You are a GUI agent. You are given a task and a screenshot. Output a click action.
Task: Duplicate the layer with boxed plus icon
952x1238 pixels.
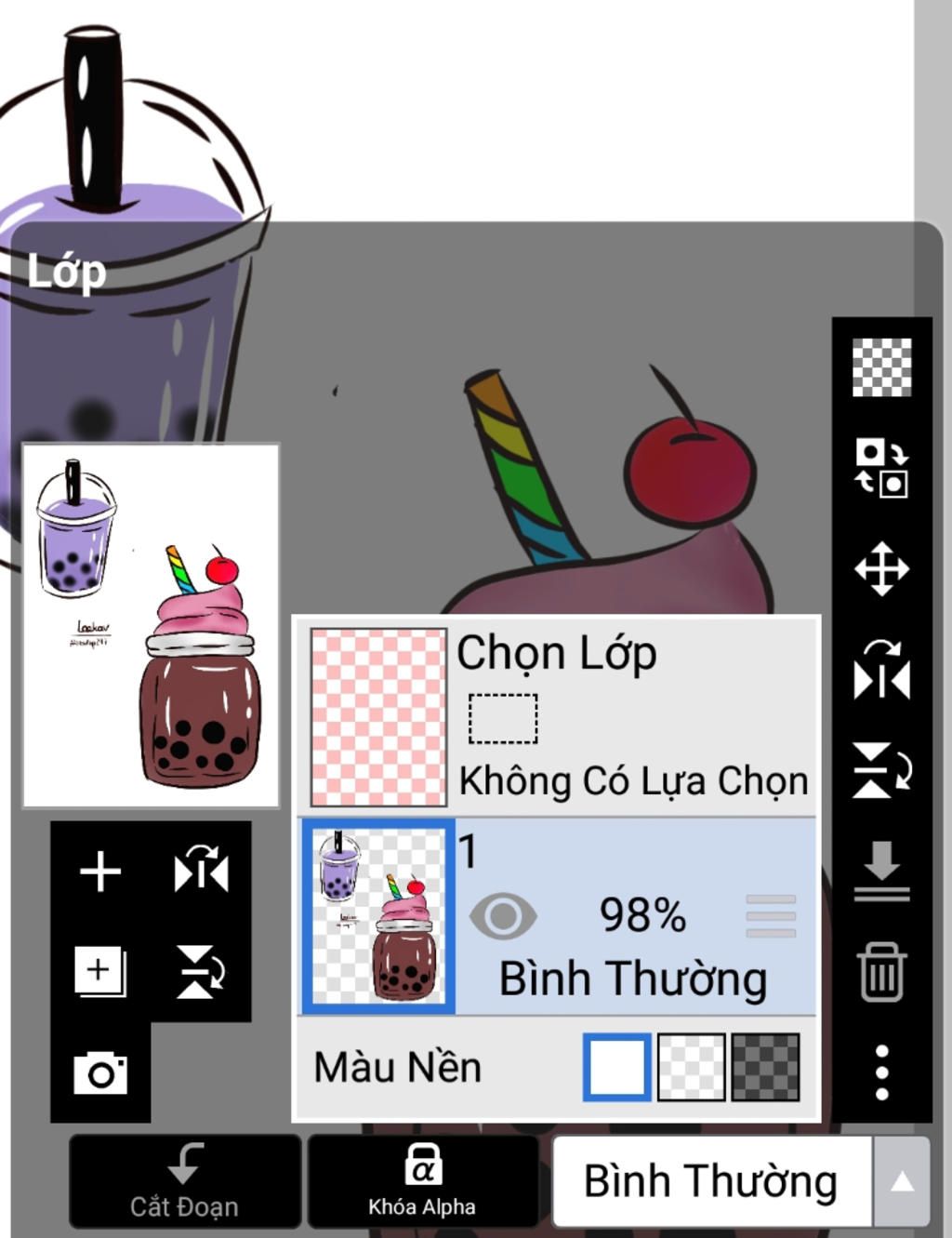(99, 972)
